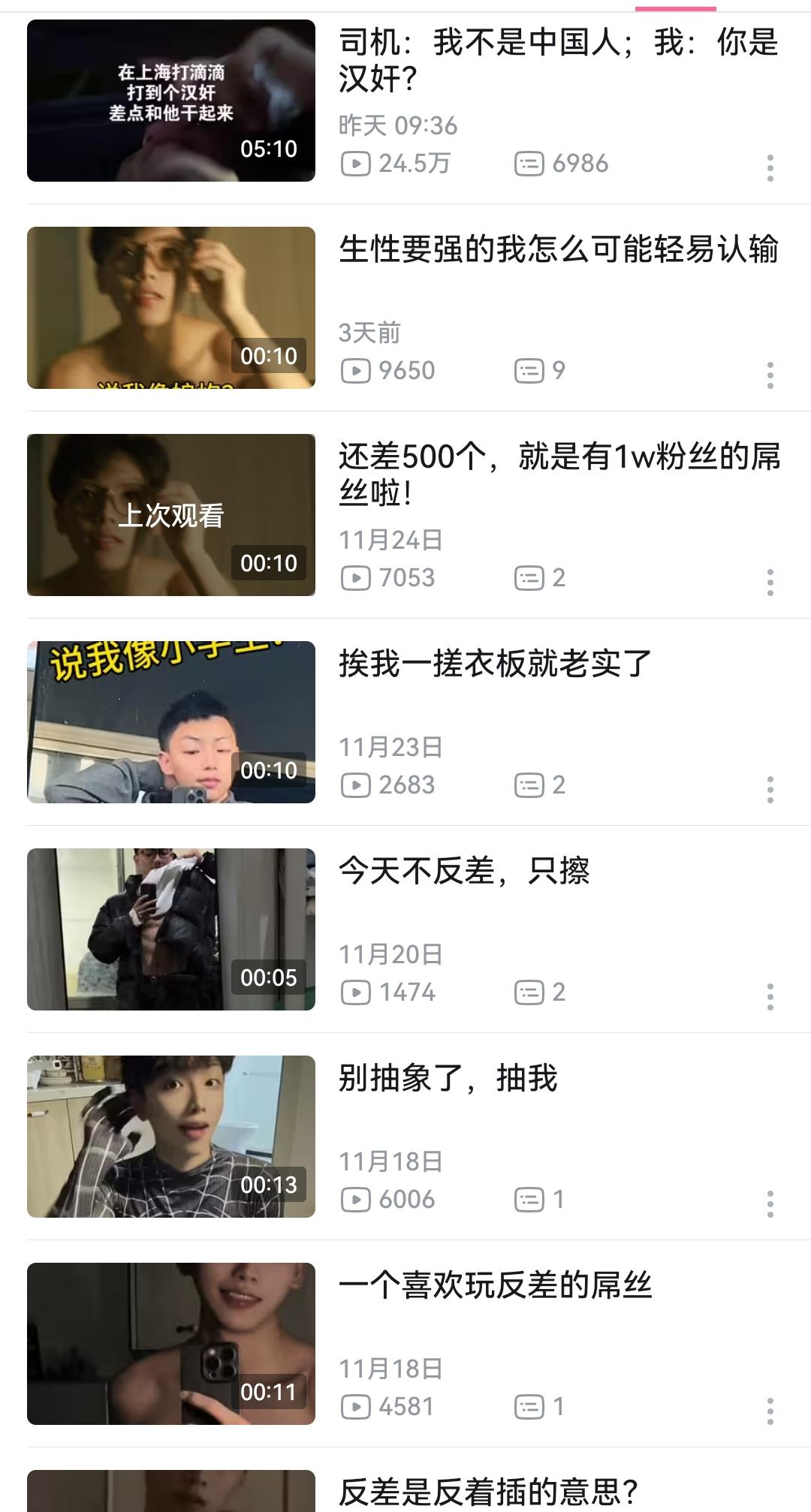
Task: Tap three-dot menu for 挨我一搓衣板就老实了
Action: [770, 789]
